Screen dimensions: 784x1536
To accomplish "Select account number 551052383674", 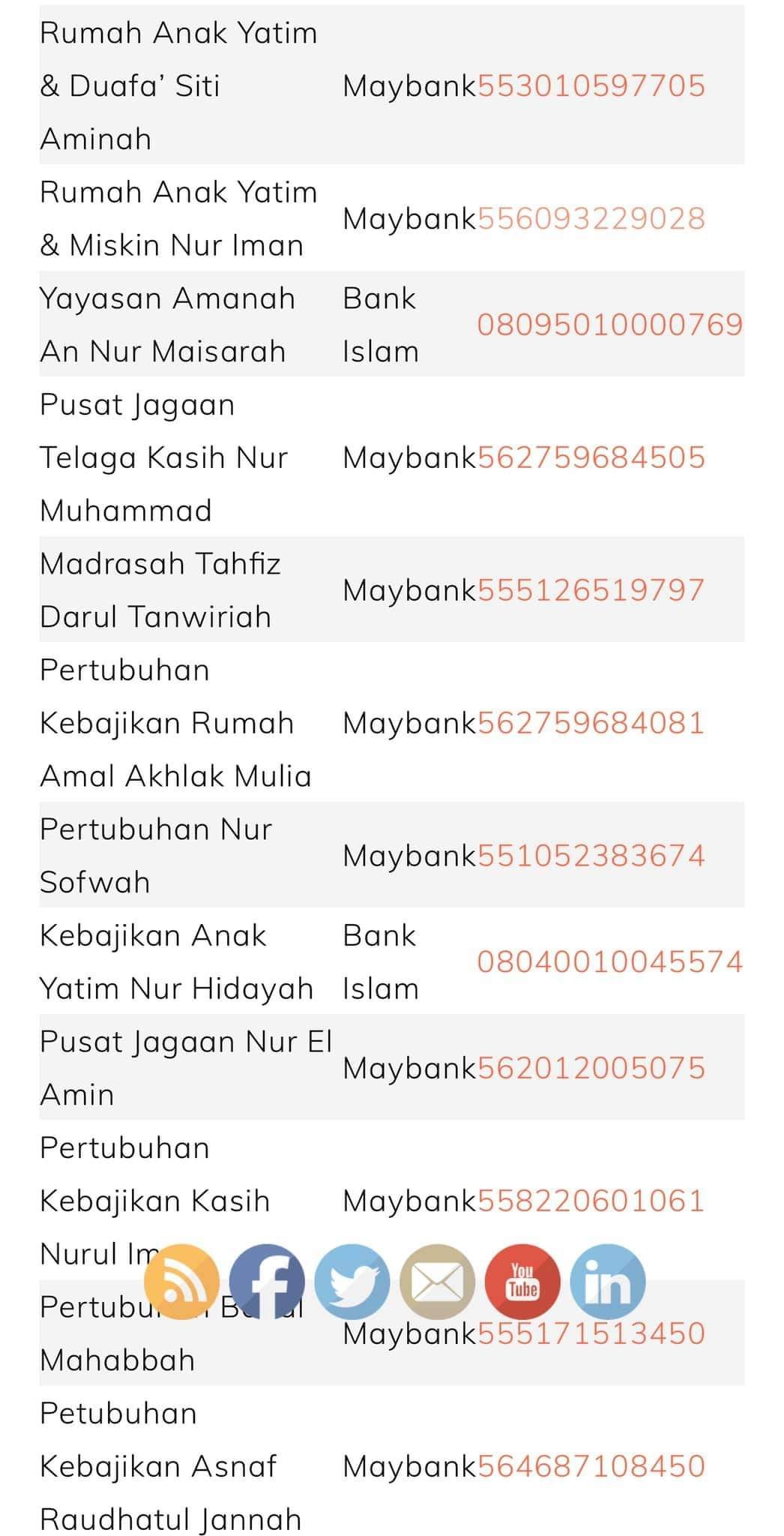I will point(591,856).
